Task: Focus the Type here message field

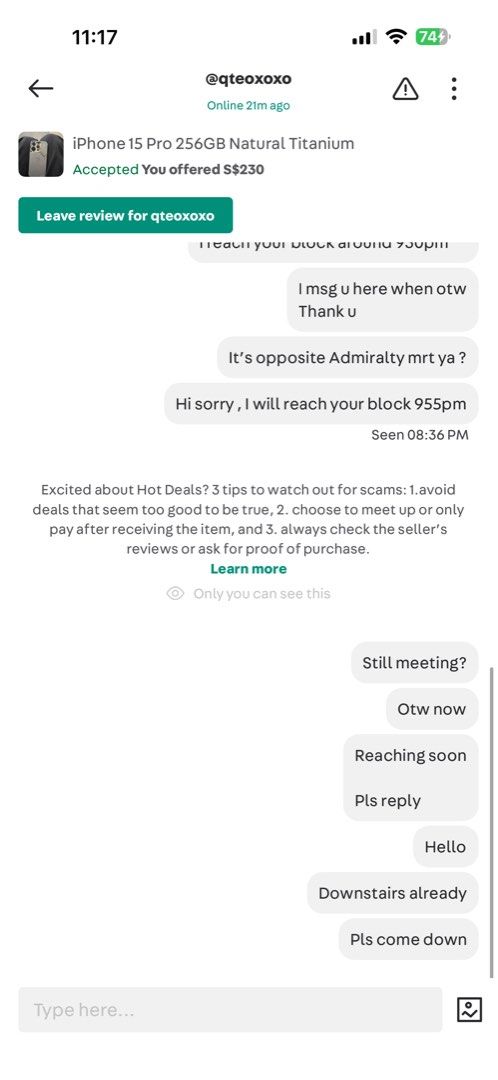Action: (x=230, y=1010)
